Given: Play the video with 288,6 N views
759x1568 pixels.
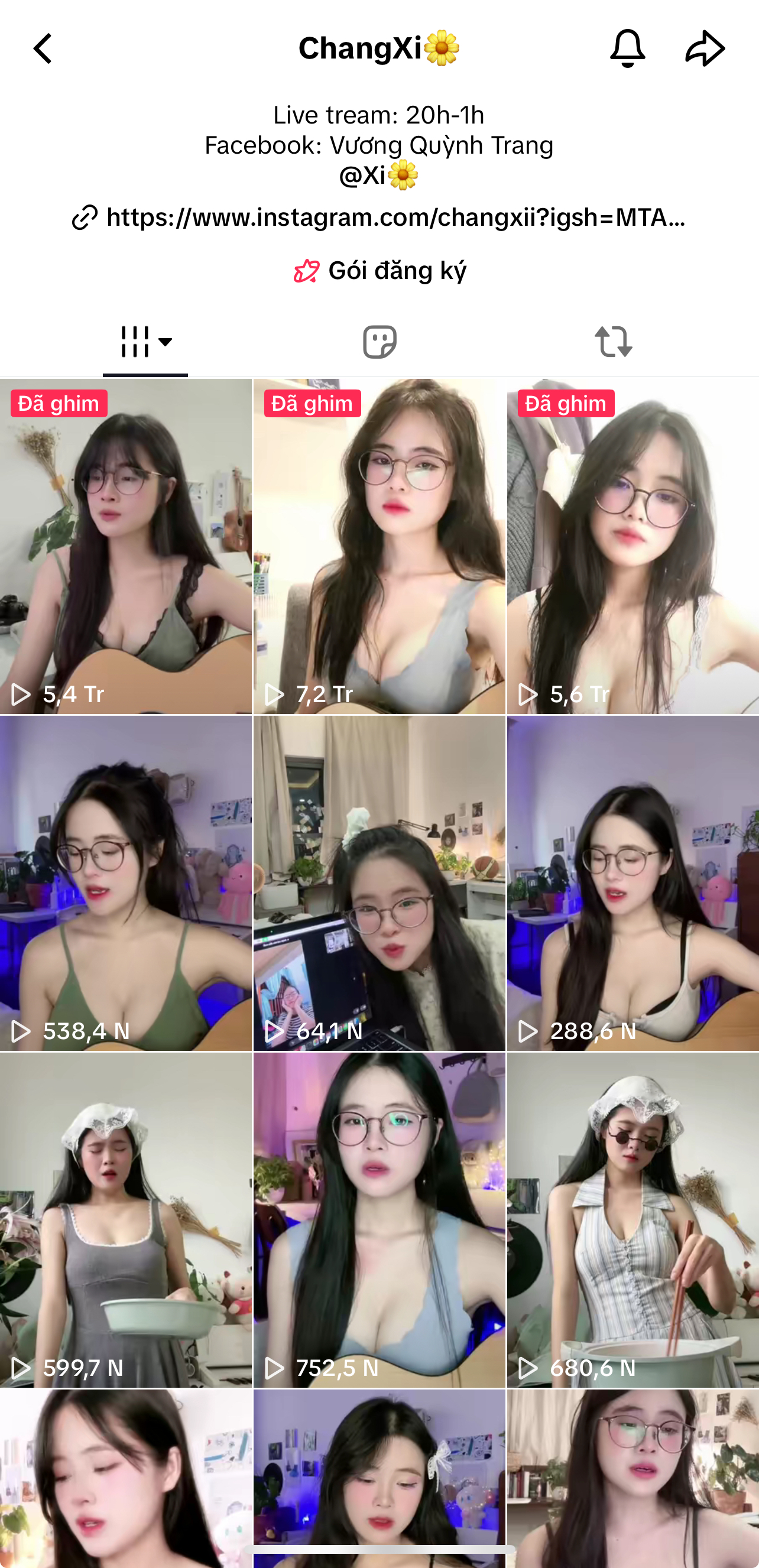Looking at the screenshot, I should (x=632, y=882).
